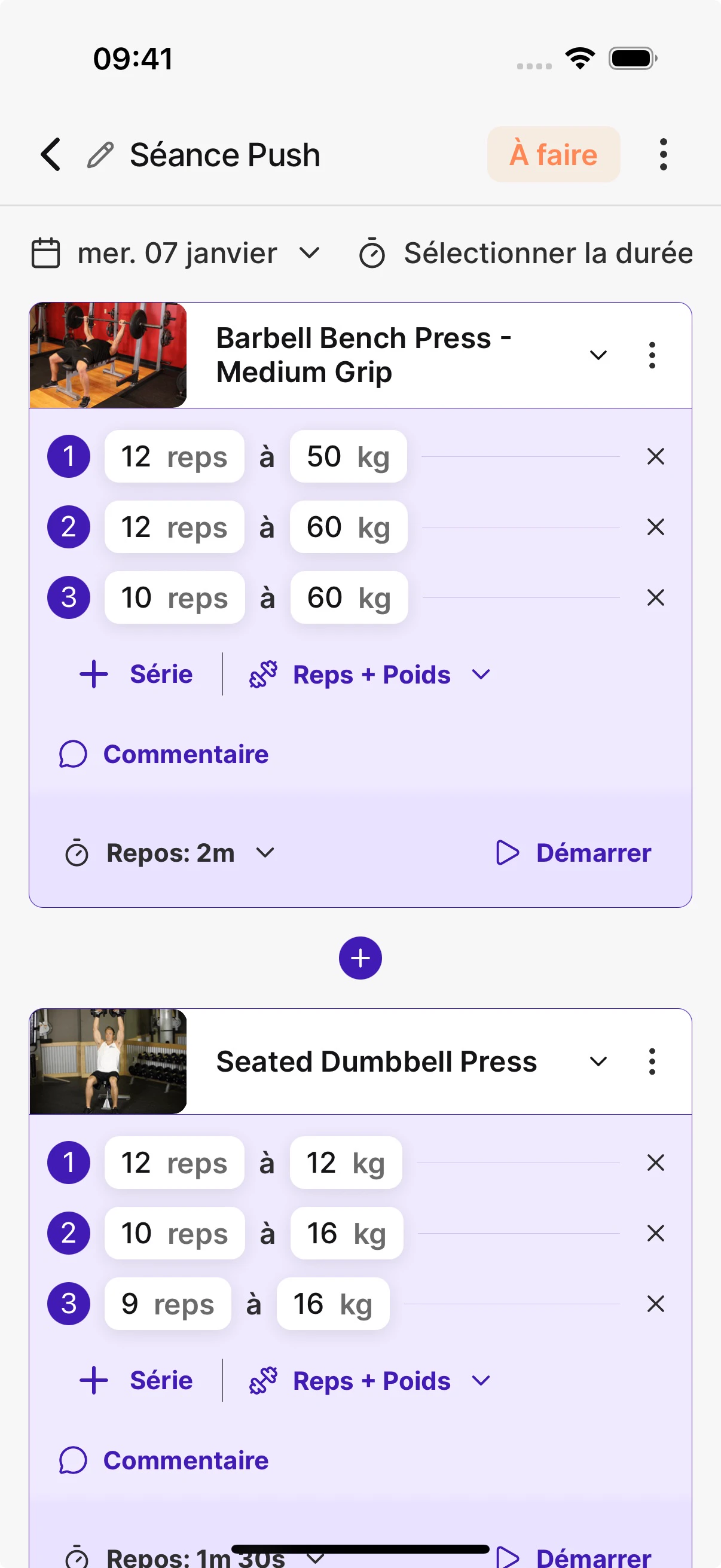Delete set 3 of Barbell Bench Press
The width and height of the screenshot is (721, 1568).
point(655,598)
